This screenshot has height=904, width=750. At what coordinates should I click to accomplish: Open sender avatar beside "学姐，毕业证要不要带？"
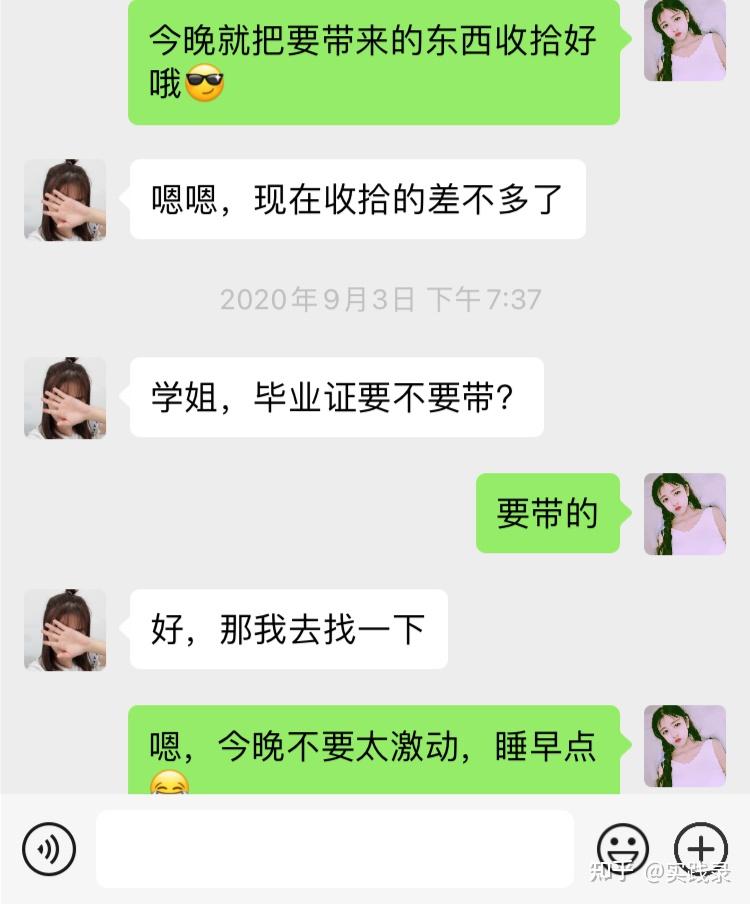65,398
